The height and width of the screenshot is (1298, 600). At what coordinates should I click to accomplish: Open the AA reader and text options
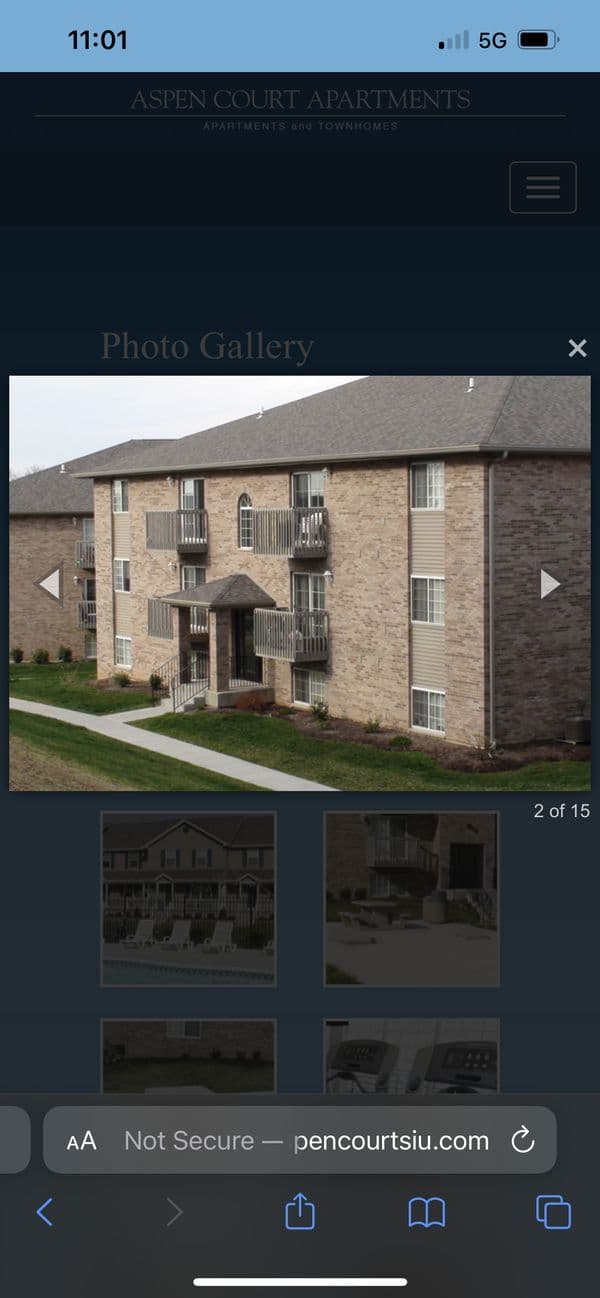tap(82, 1141)
